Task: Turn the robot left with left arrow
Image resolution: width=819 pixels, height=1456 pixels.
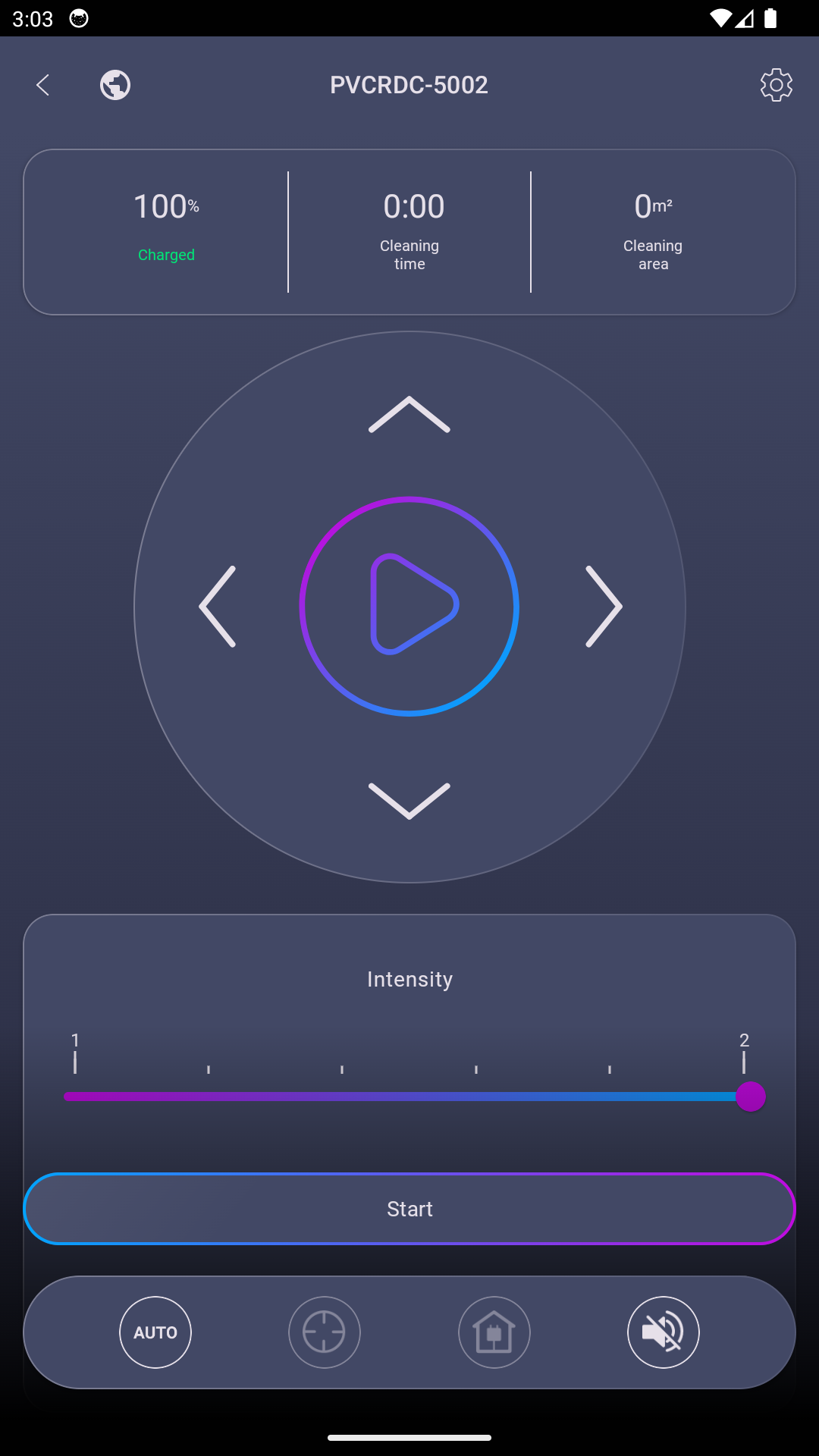Action: tap(218, 606)
